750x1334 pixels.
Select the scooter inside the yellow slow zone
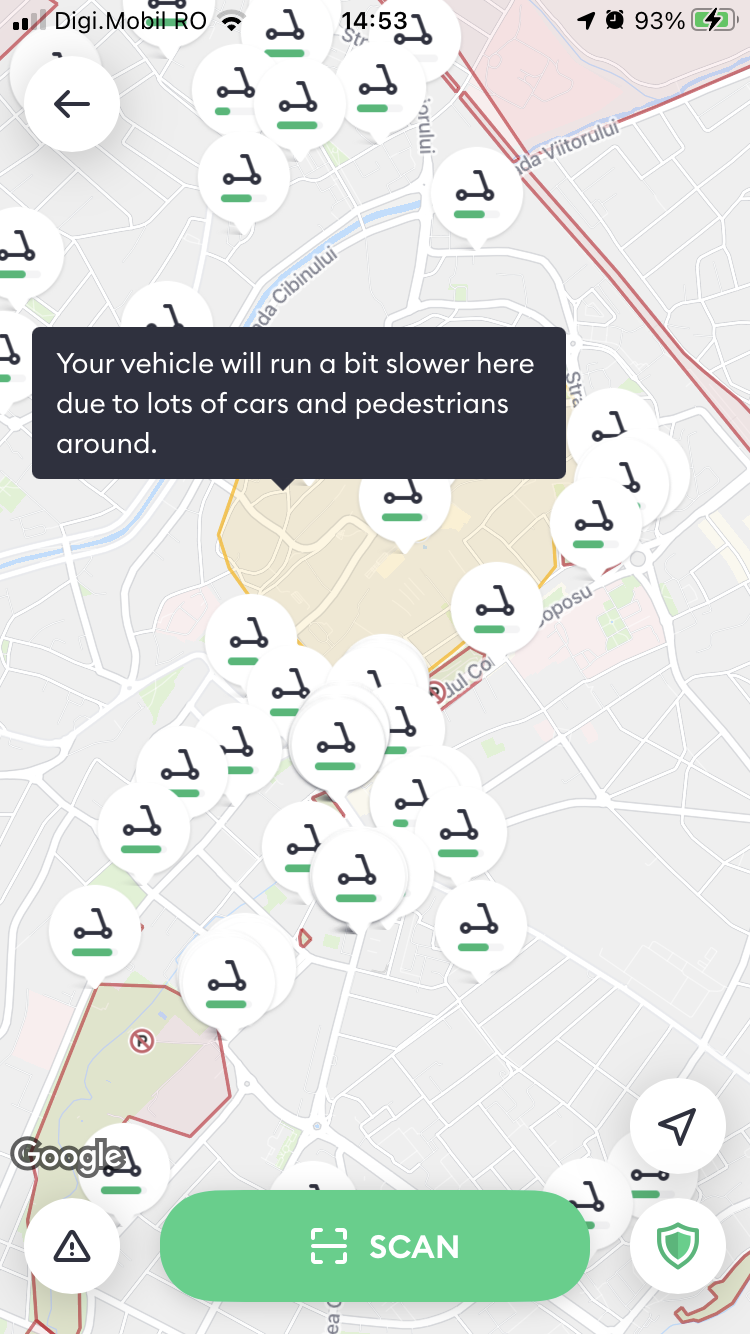click(404, 501)
